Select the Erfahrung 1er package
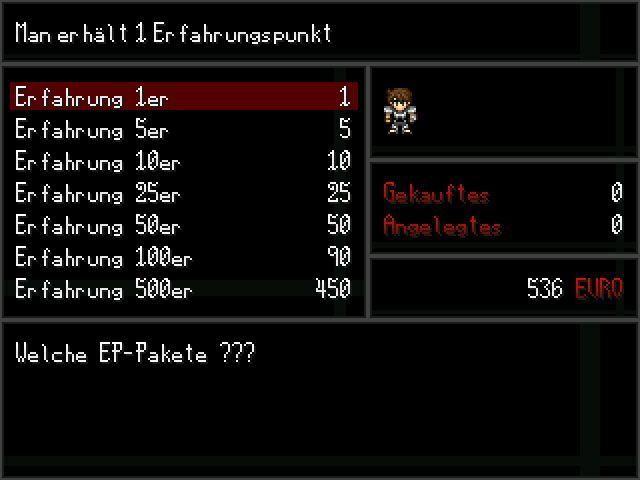Screen dimensions: 640x480 (183, 97)
